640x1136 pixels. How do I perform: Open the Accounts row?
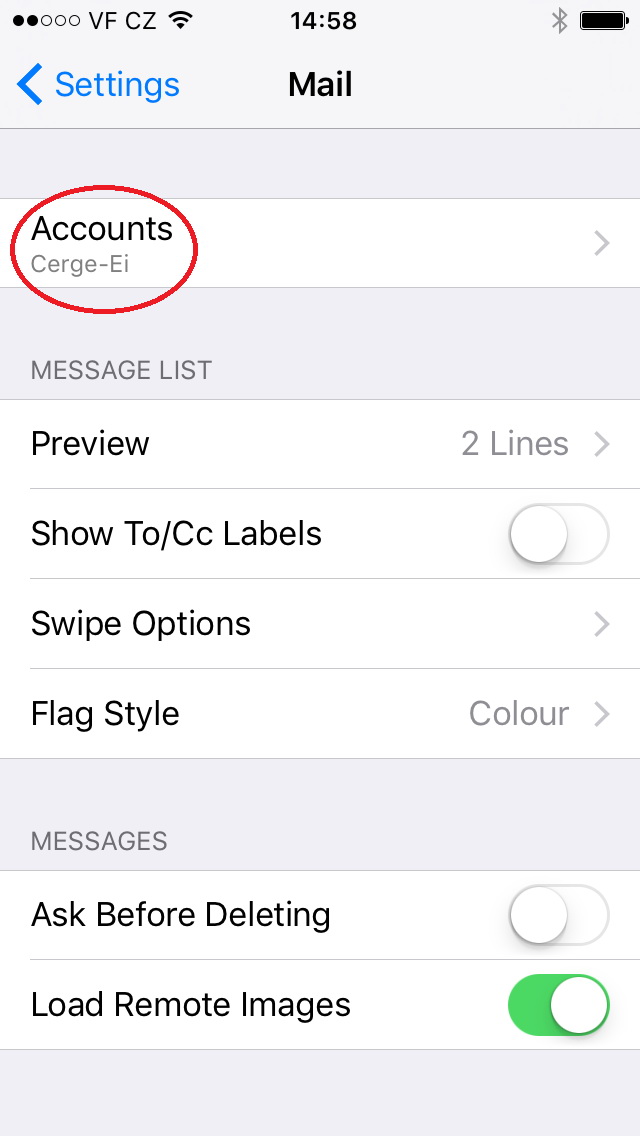pyautogui.click(x=320, y=243)
